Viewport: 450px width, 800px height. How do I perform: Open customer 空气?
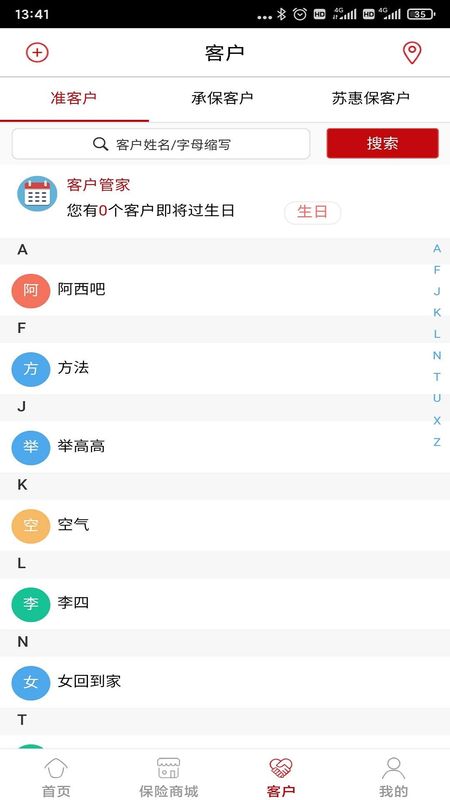click(x=225, y=524)
